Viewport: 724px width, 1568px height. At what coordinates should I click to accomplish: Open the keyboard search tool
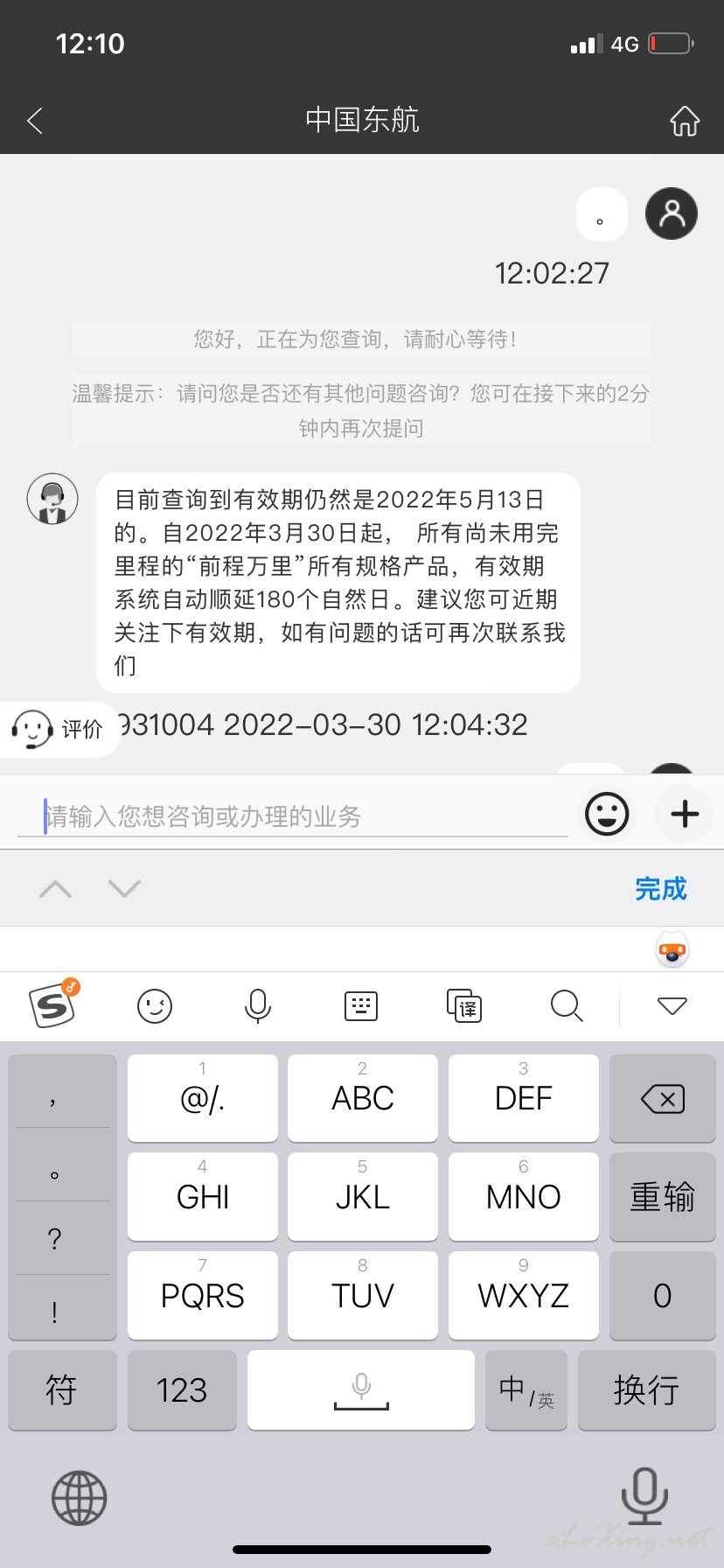point(567,1006)
